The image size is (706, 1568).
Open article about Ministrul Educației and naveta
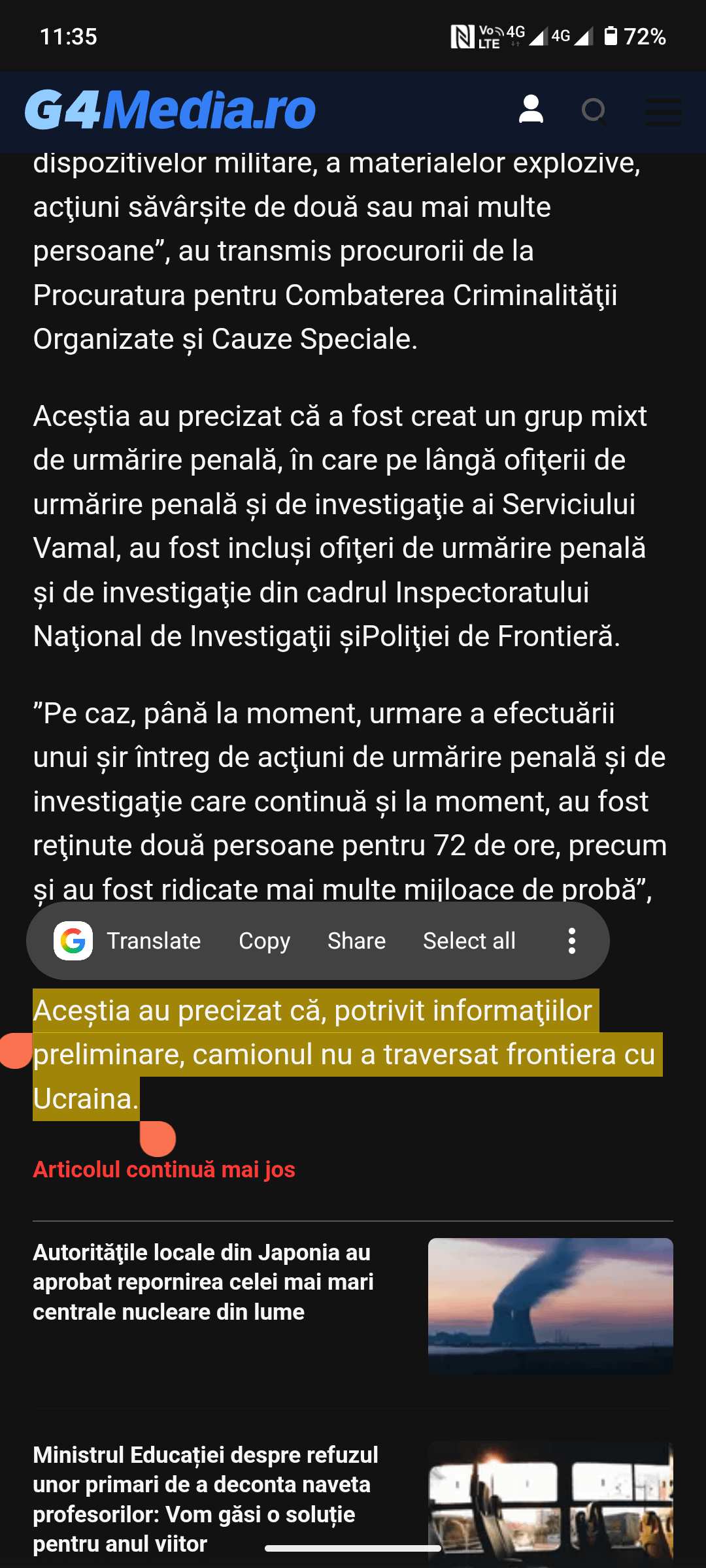[205, 1499]
